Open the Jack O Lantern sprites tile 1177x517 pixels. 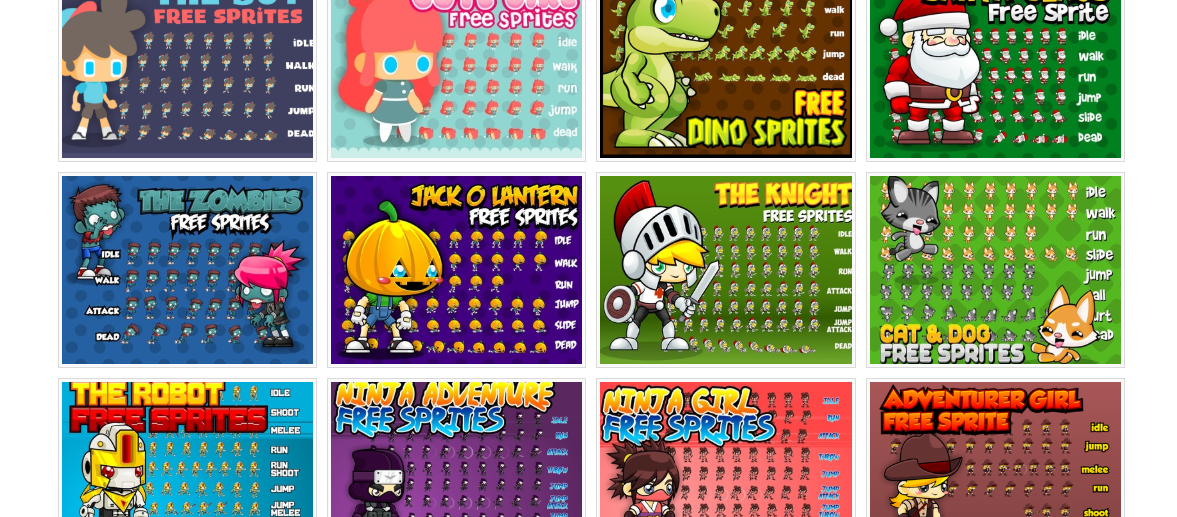point(456,270)
